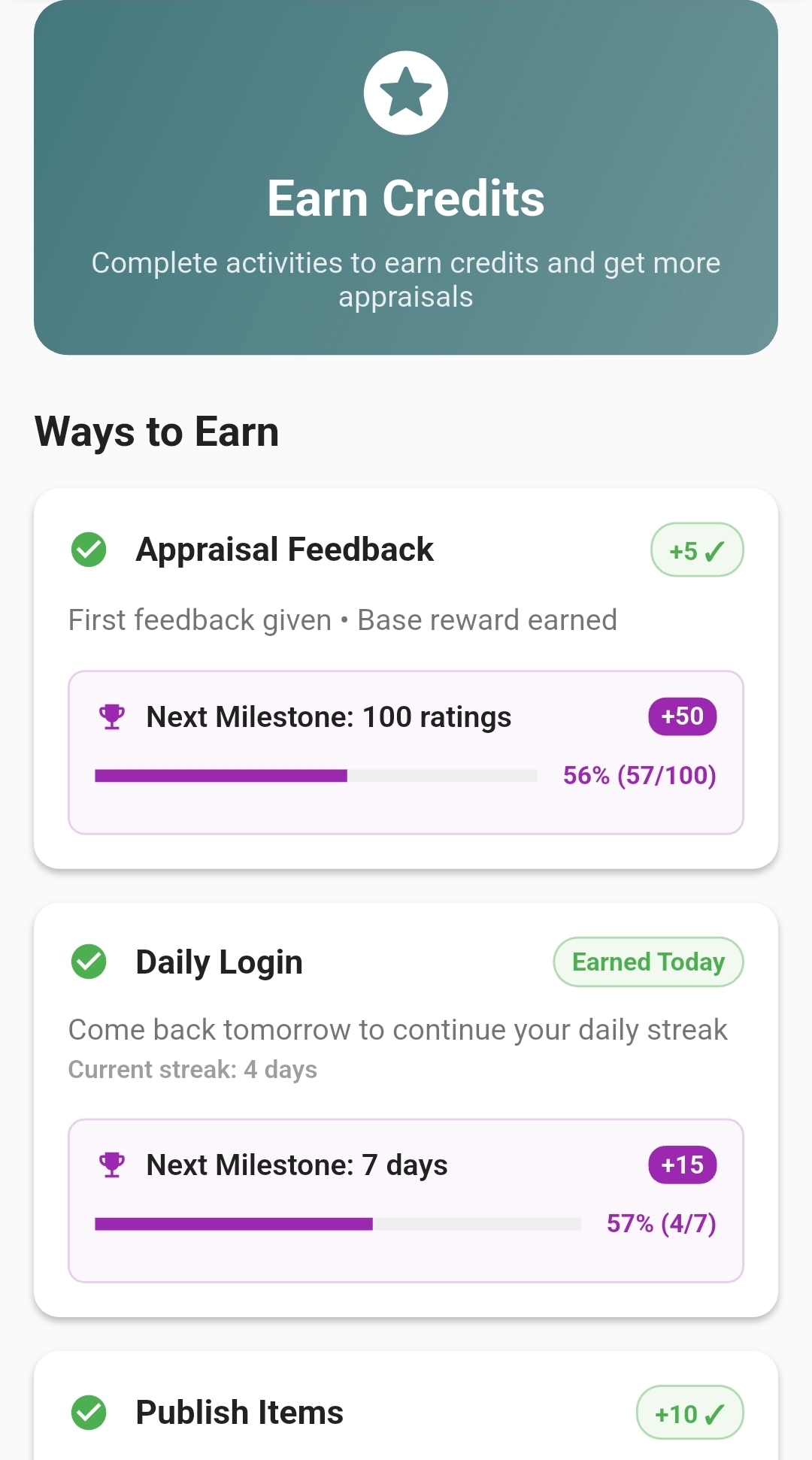Click the +50 milestone reward badge

681,716
